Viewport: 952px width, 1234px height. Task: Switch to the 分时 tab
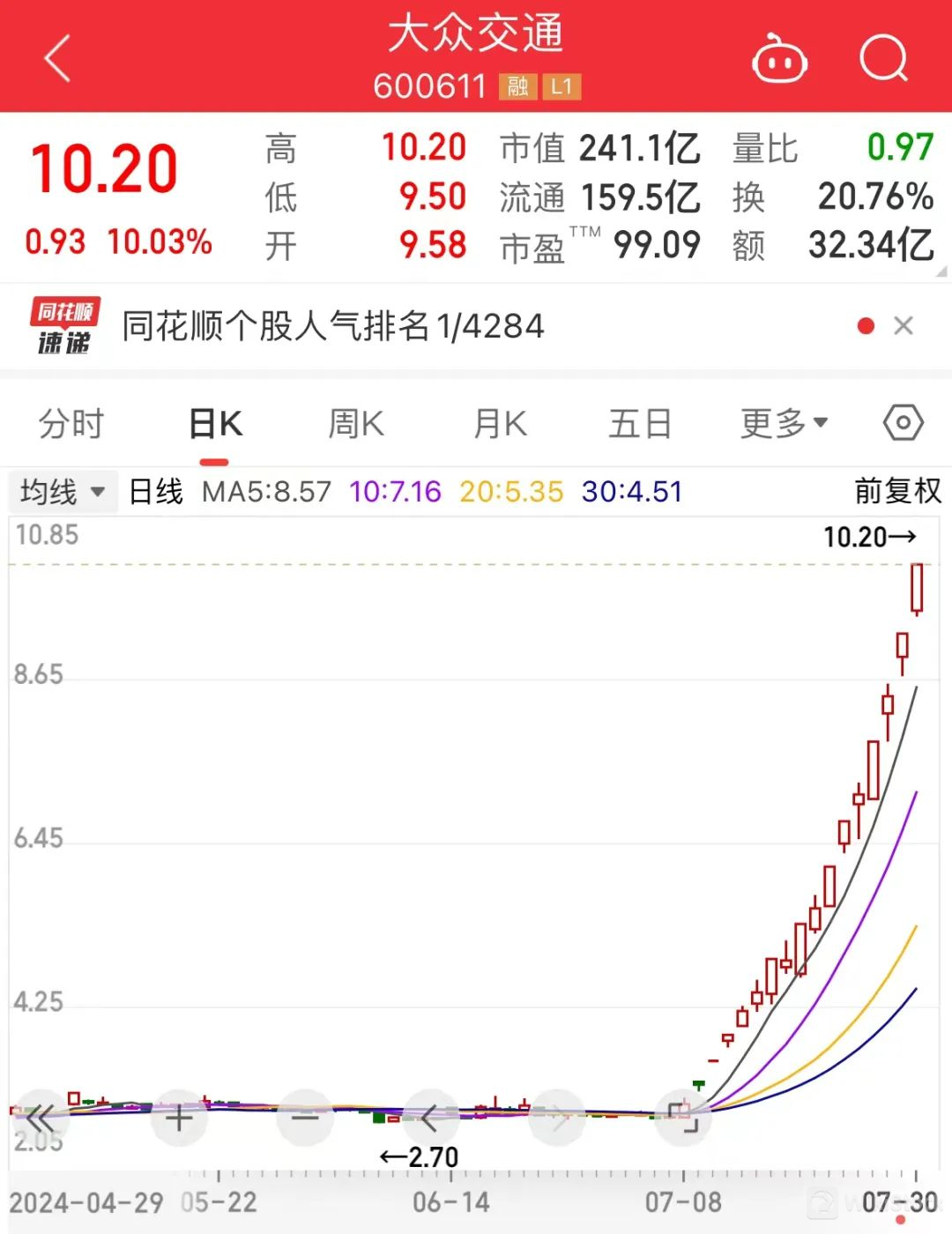[x=71, y=424]
